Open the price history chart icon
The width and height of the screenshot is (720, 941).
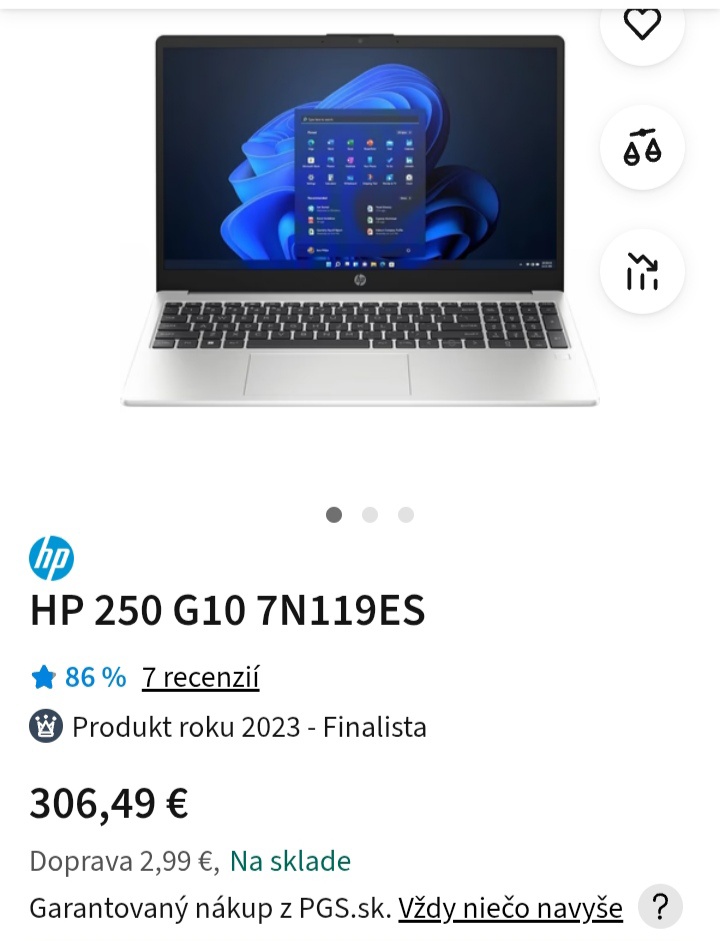tap(642, 271)
